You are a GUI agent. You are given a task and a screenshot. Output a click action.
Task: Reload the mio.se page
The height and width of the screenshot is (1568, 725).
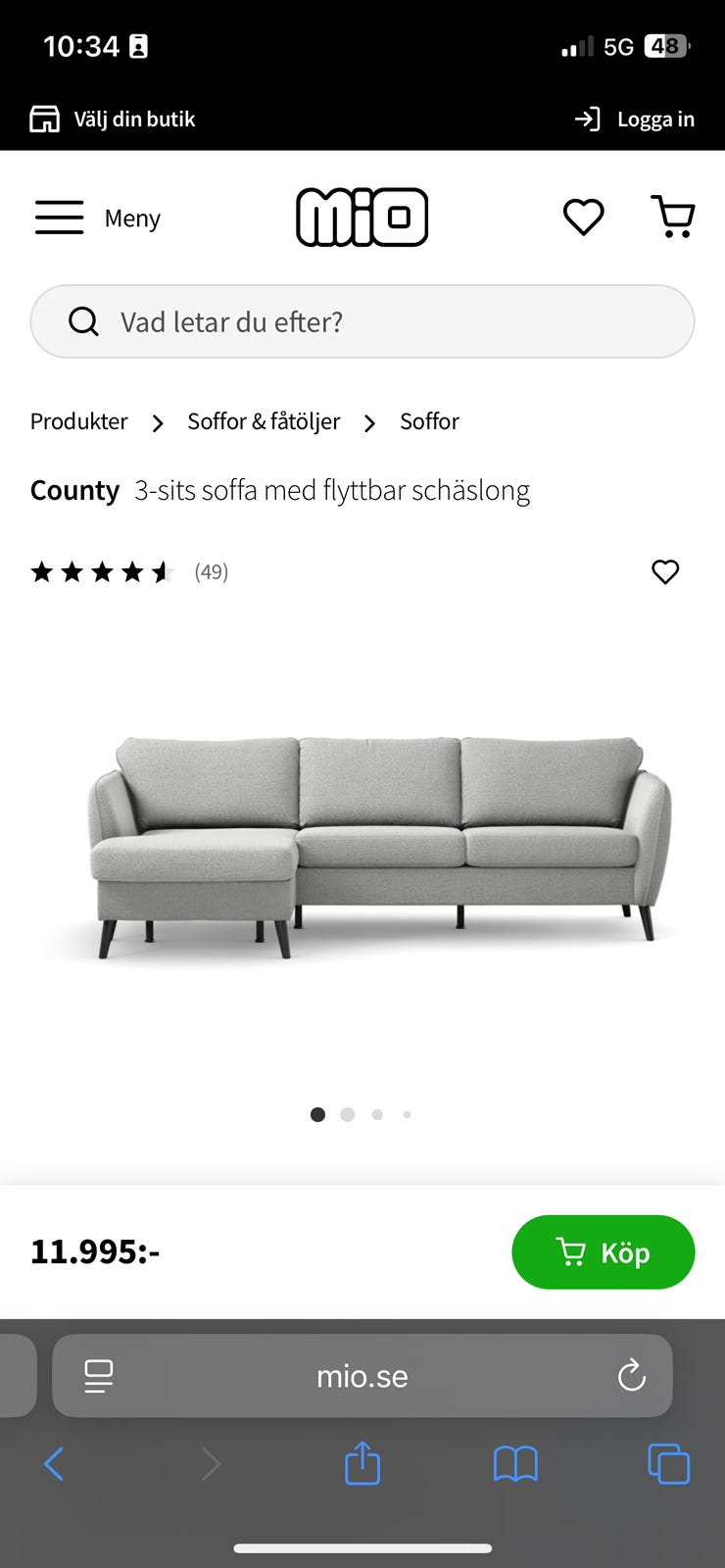click(632, 1376)
